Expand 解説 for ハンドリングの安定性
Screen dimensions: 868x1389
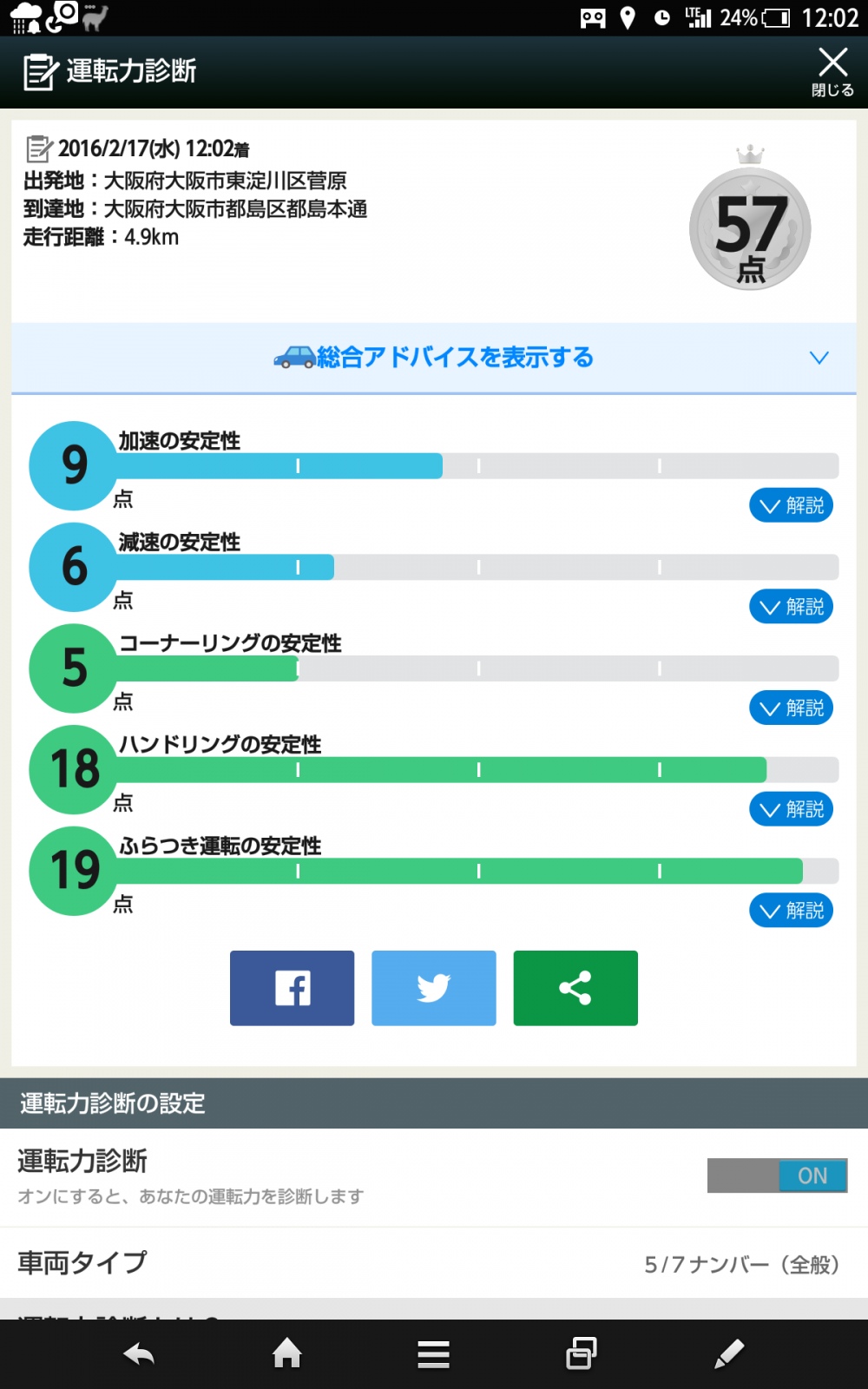[791, 809]
